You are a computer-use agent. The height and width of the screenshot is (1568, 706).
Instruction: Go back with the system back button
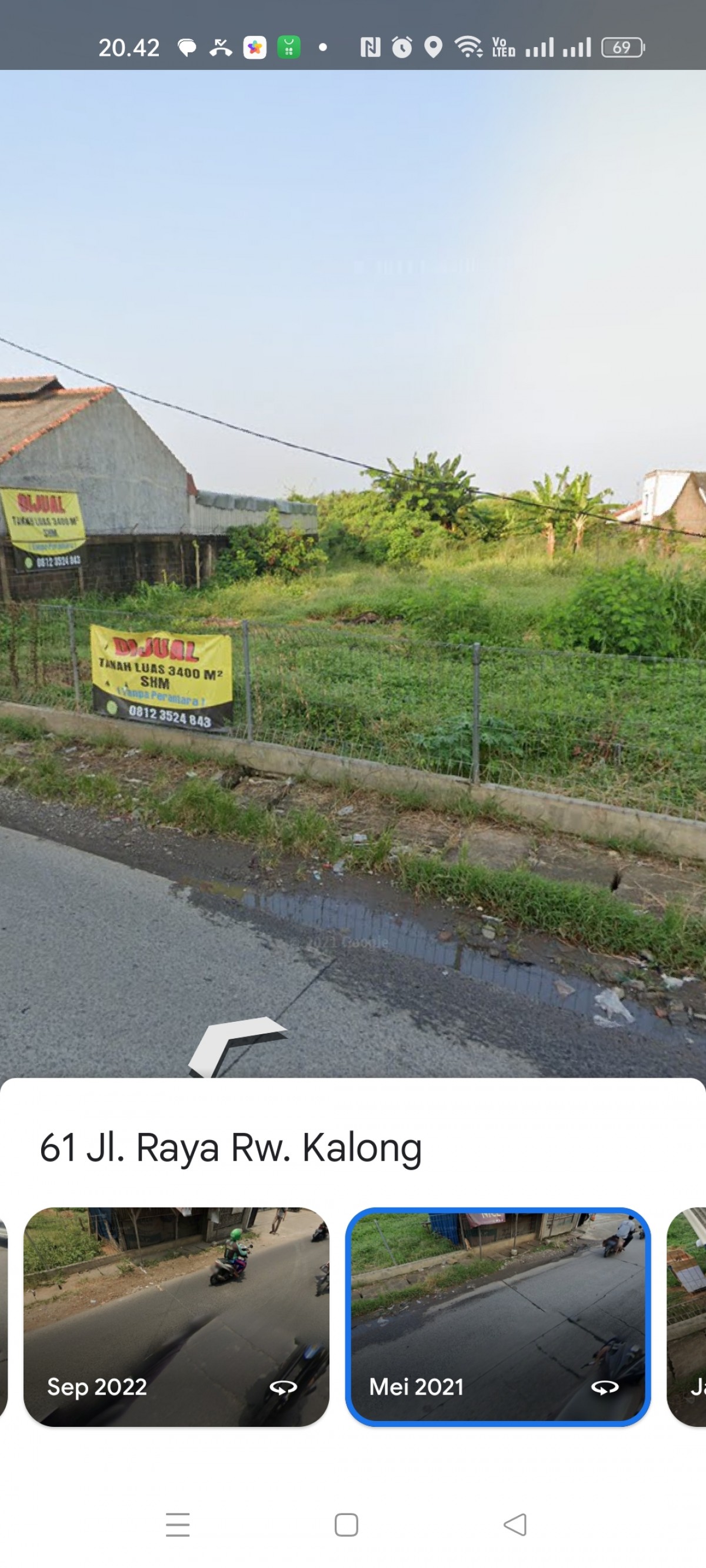515,1524
